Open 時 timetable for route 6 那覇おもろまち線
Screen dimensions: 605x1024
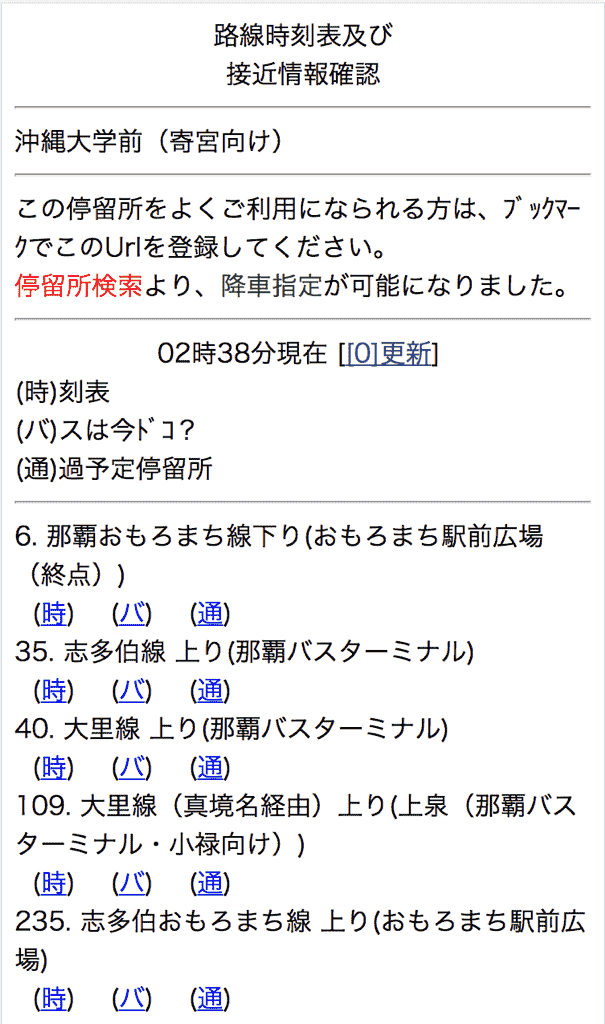coord(54,613)
